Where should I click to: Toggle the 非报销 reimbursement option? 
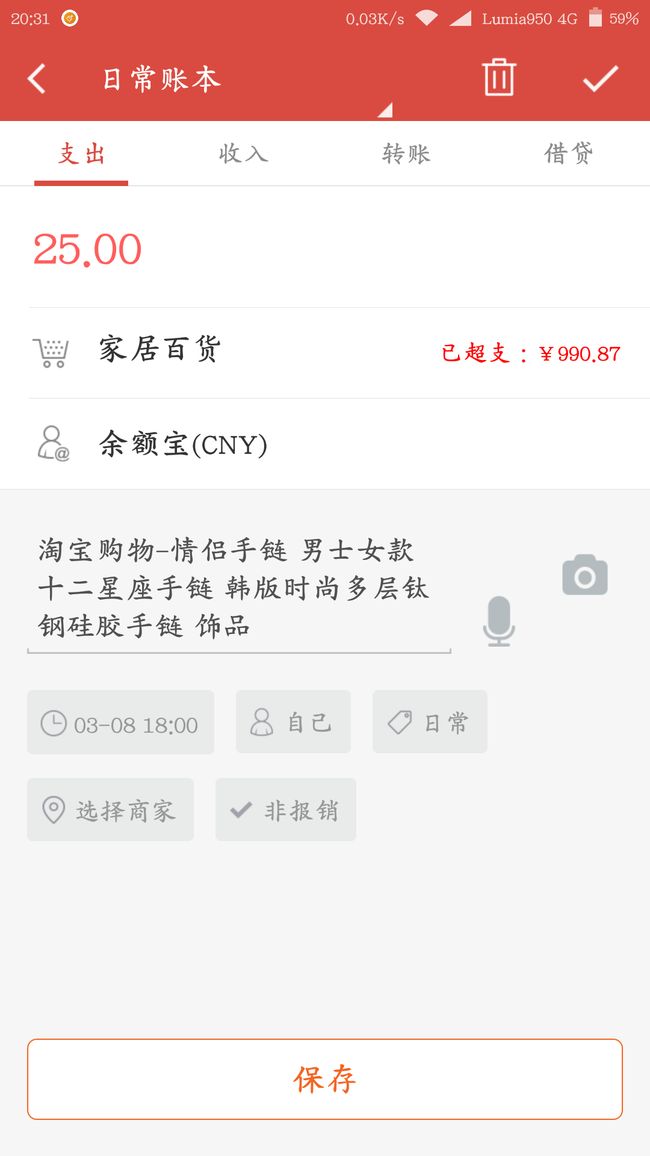(286, 810)
